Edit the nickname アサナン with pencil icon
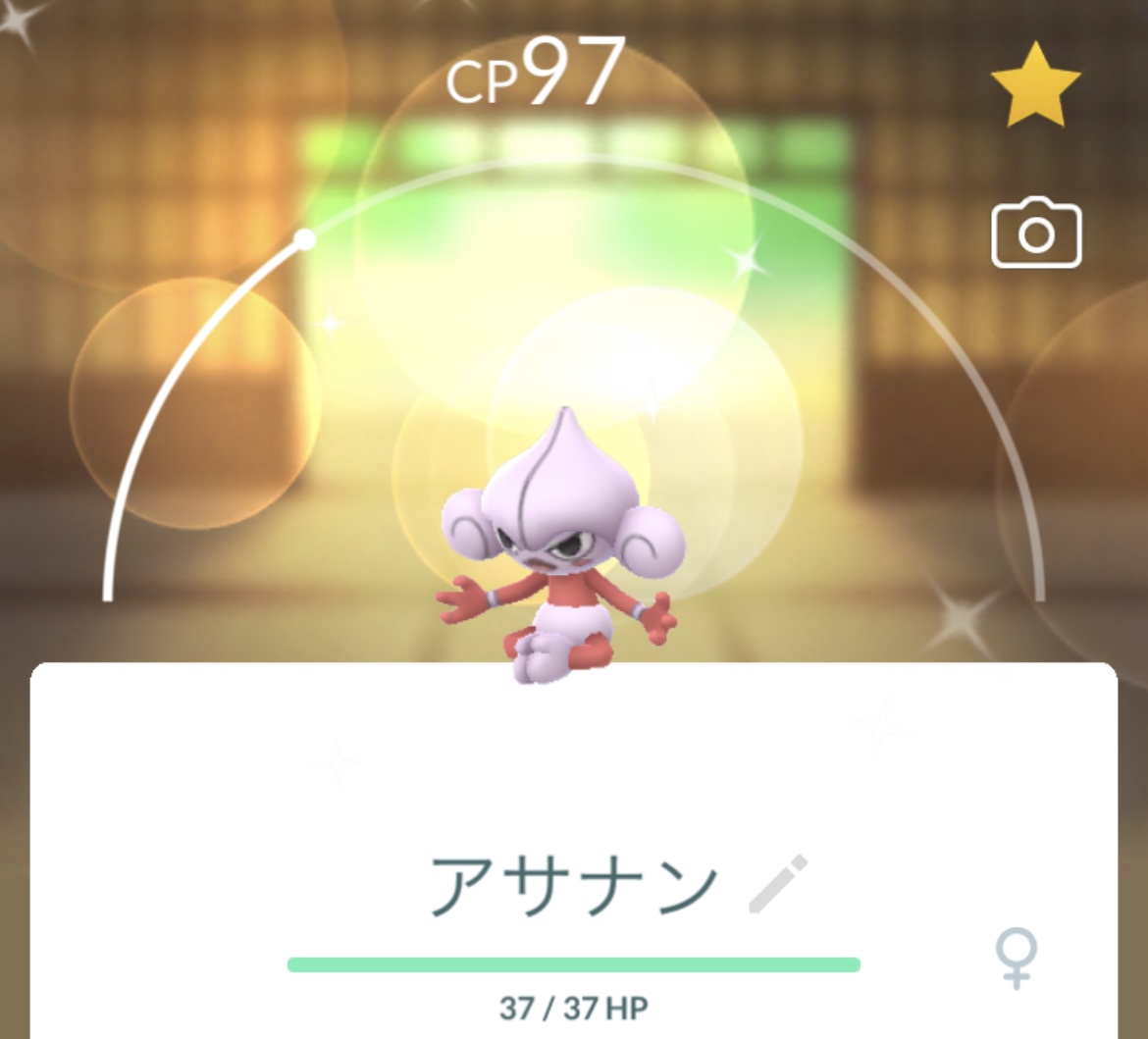Viewport: 1148px width, 1039px height. pos(779,884)
